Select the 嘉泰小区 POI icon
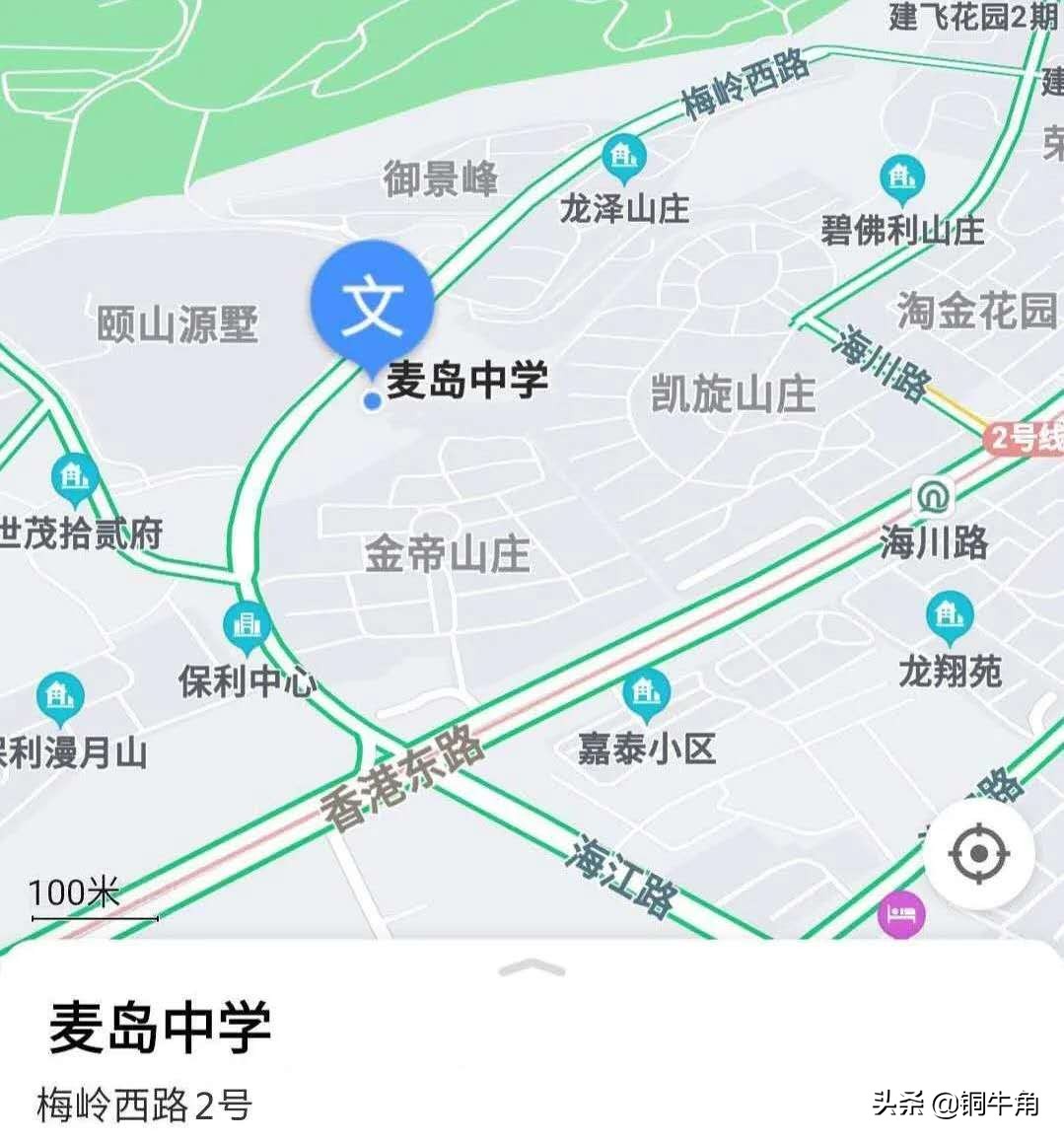This screenshot has width=1064, height=1141. click(x=645, y=690)
